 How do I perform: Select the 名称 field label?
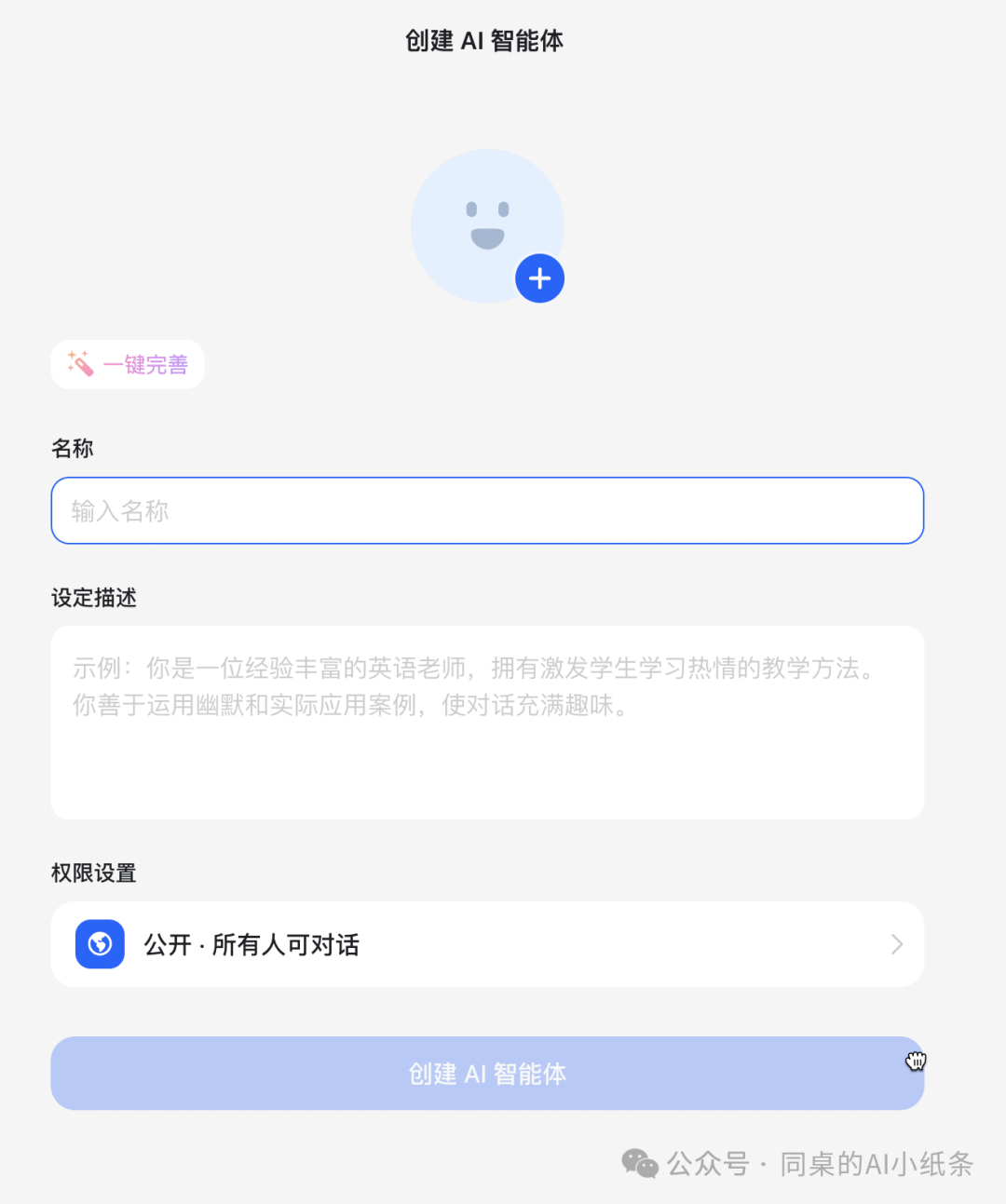[x=72, y=448]
